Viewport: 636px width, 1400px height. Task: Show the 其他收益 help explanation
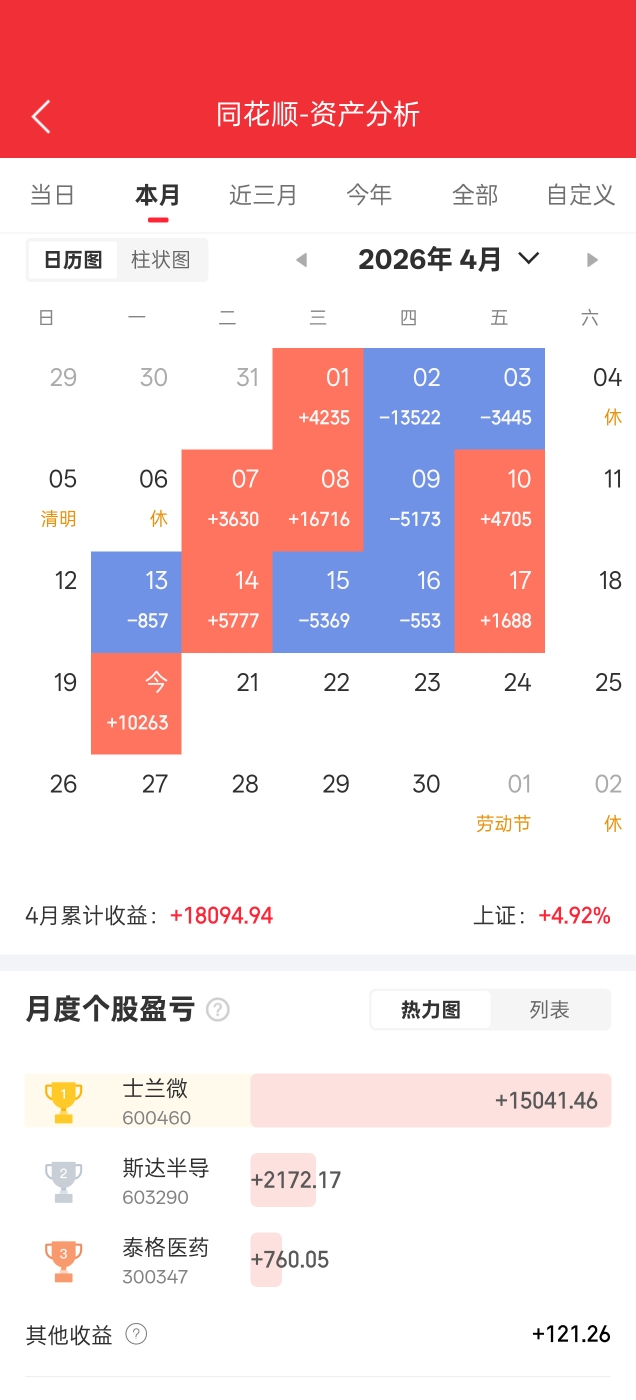point(137,1334)
